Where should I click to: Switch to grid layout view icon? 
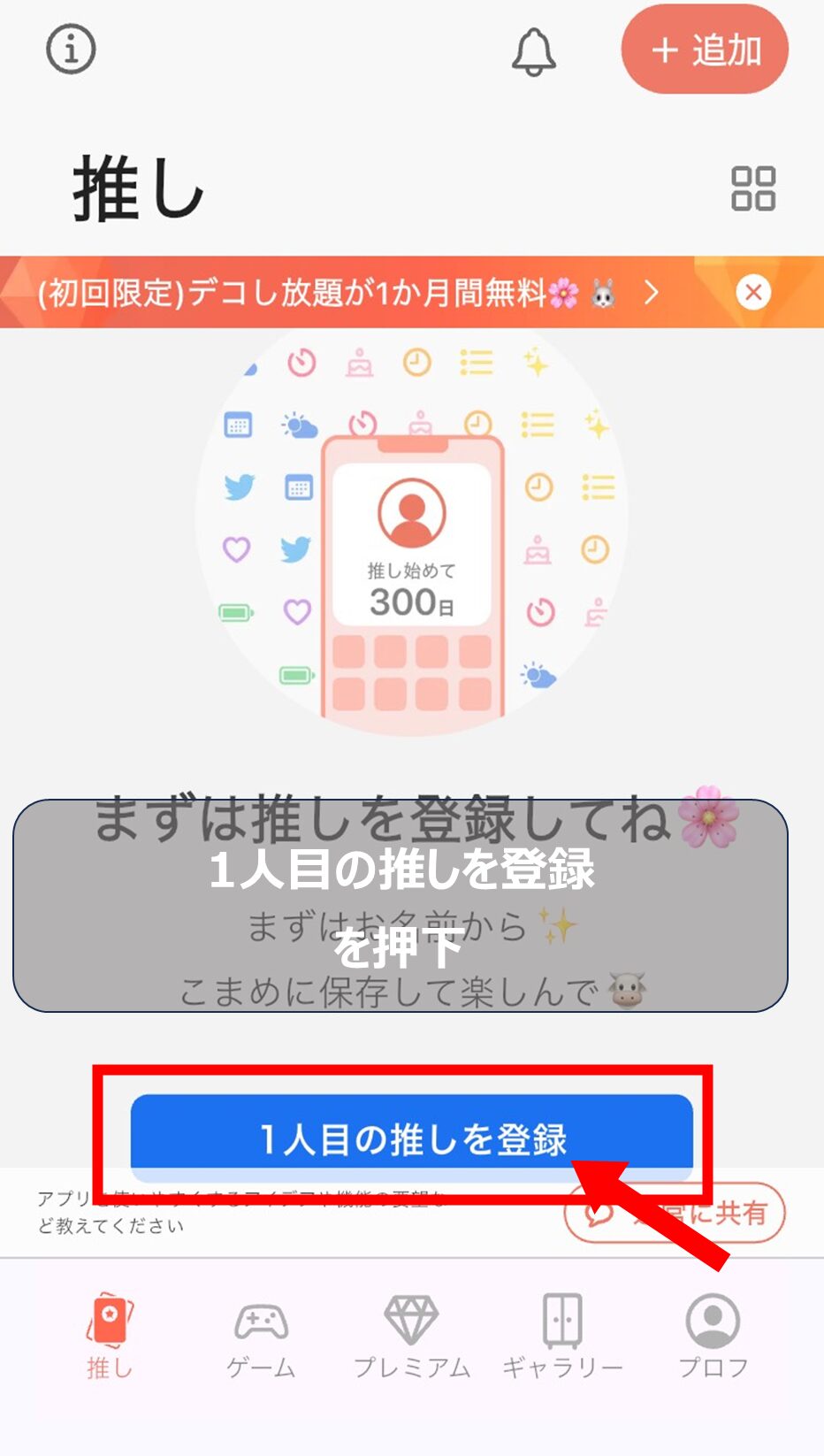[x=752, y=190]
